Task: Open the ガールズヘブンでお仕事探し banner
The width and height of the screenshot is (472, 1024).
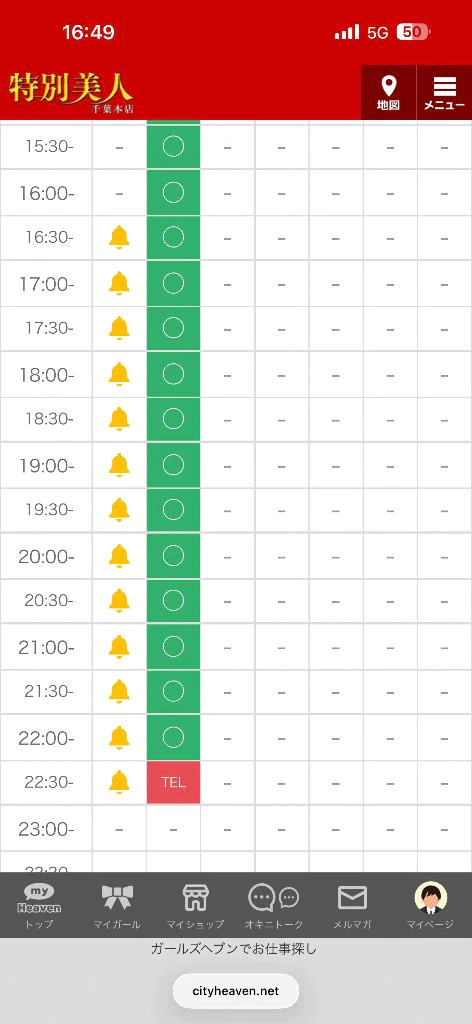Action: [x=233, y=949]
